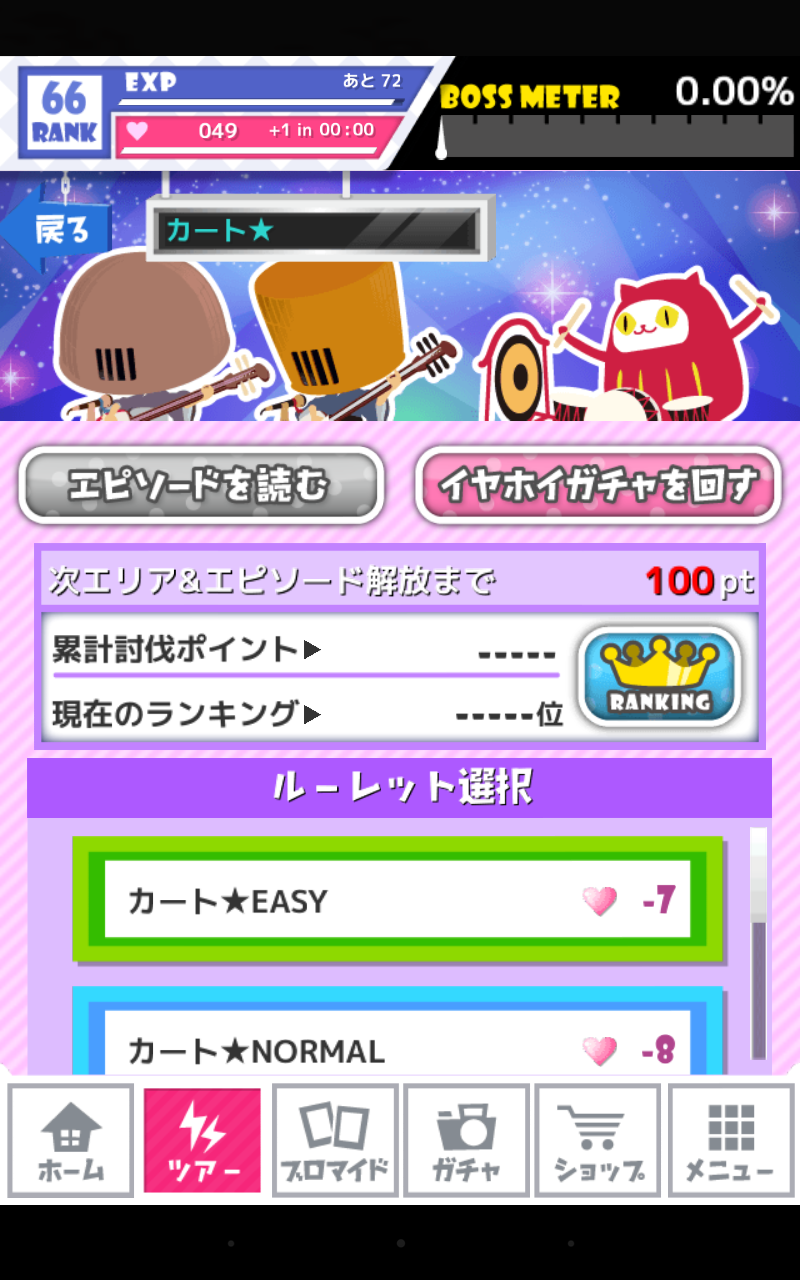
Task: Read the episode with エピソードを読む
Action: 199,485
